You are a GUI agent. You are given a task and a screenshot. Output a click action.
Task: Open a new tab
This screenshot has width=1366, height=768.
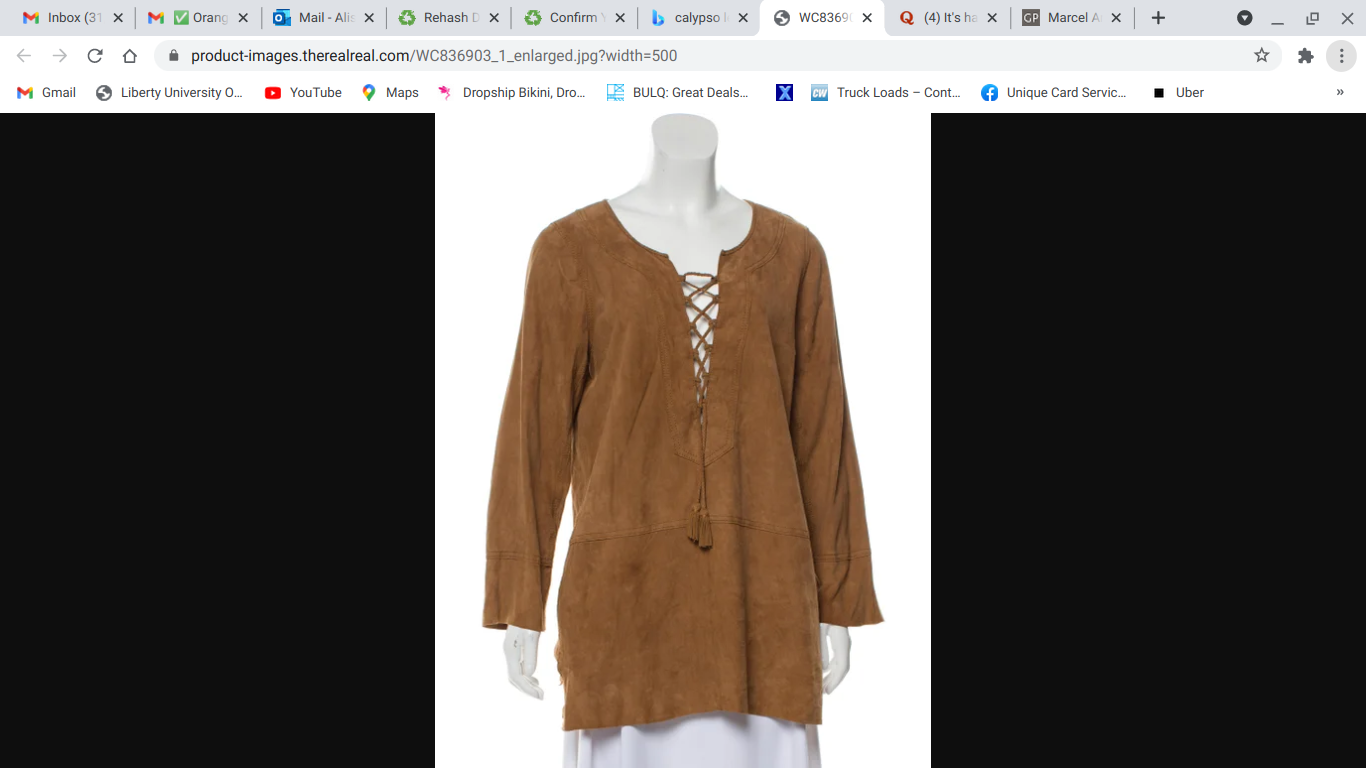click(x=1158, y=18)
